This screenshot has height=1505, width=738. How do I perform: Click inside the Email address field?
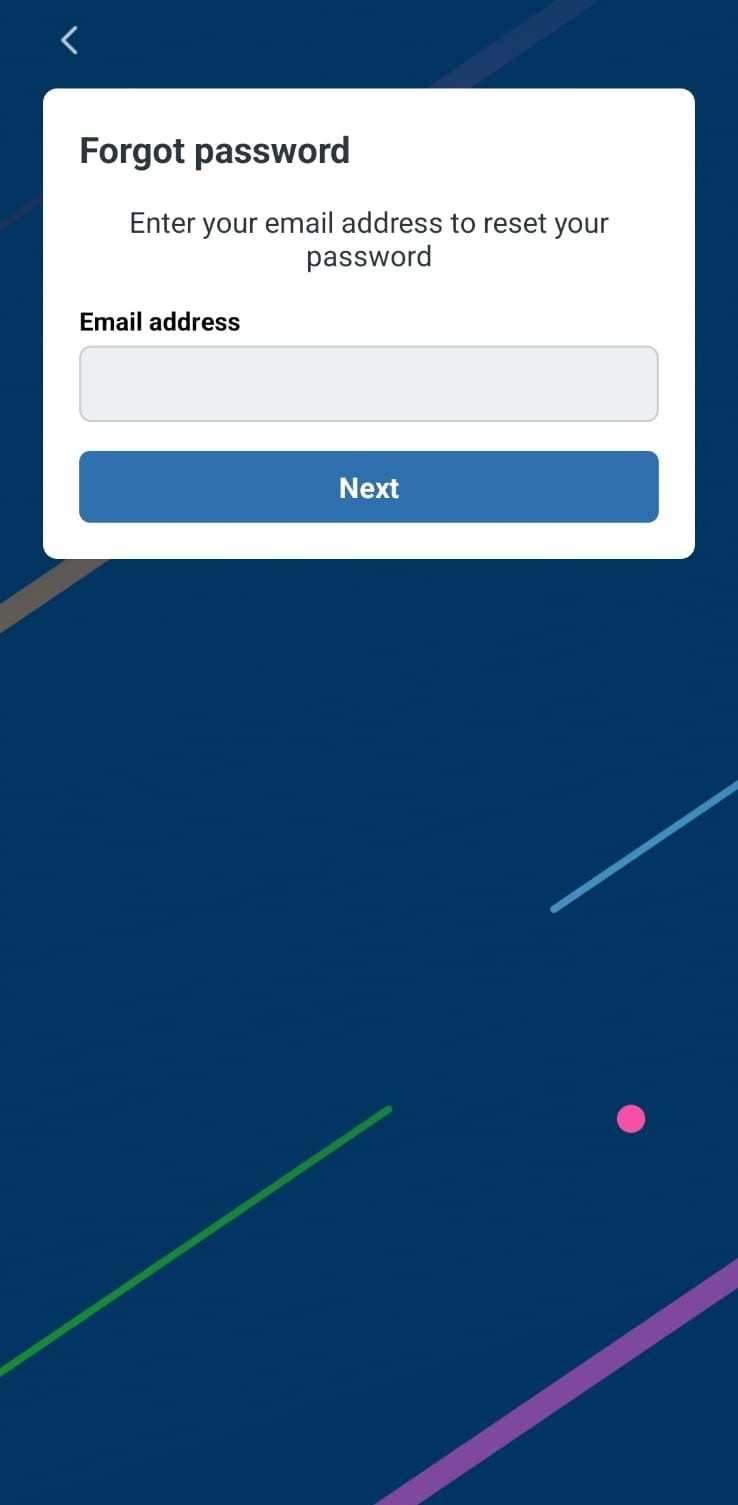tap(369, 383)
